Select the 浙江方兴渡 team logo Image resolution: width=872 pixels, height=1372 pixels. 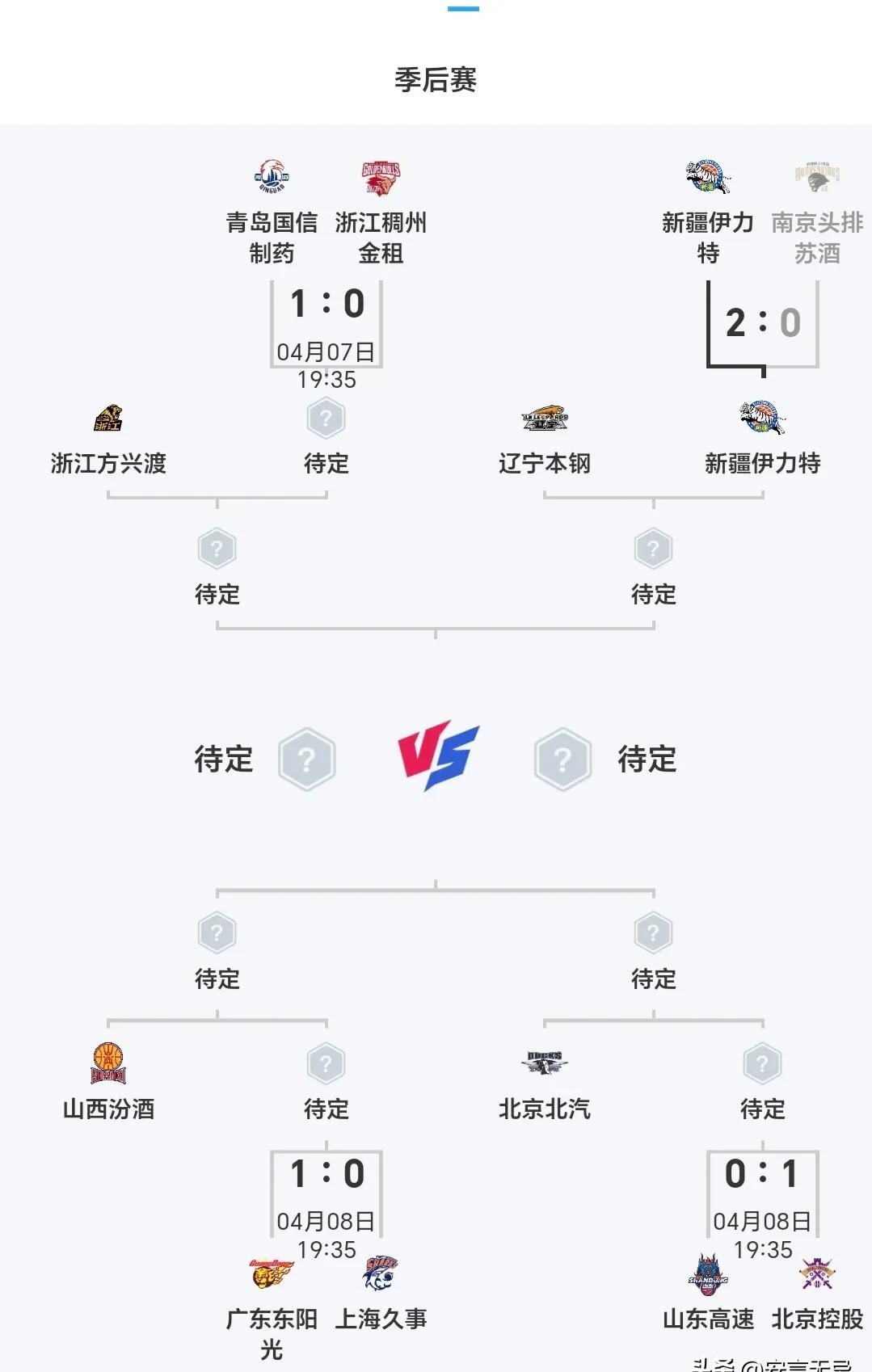[x=109, y=417]
